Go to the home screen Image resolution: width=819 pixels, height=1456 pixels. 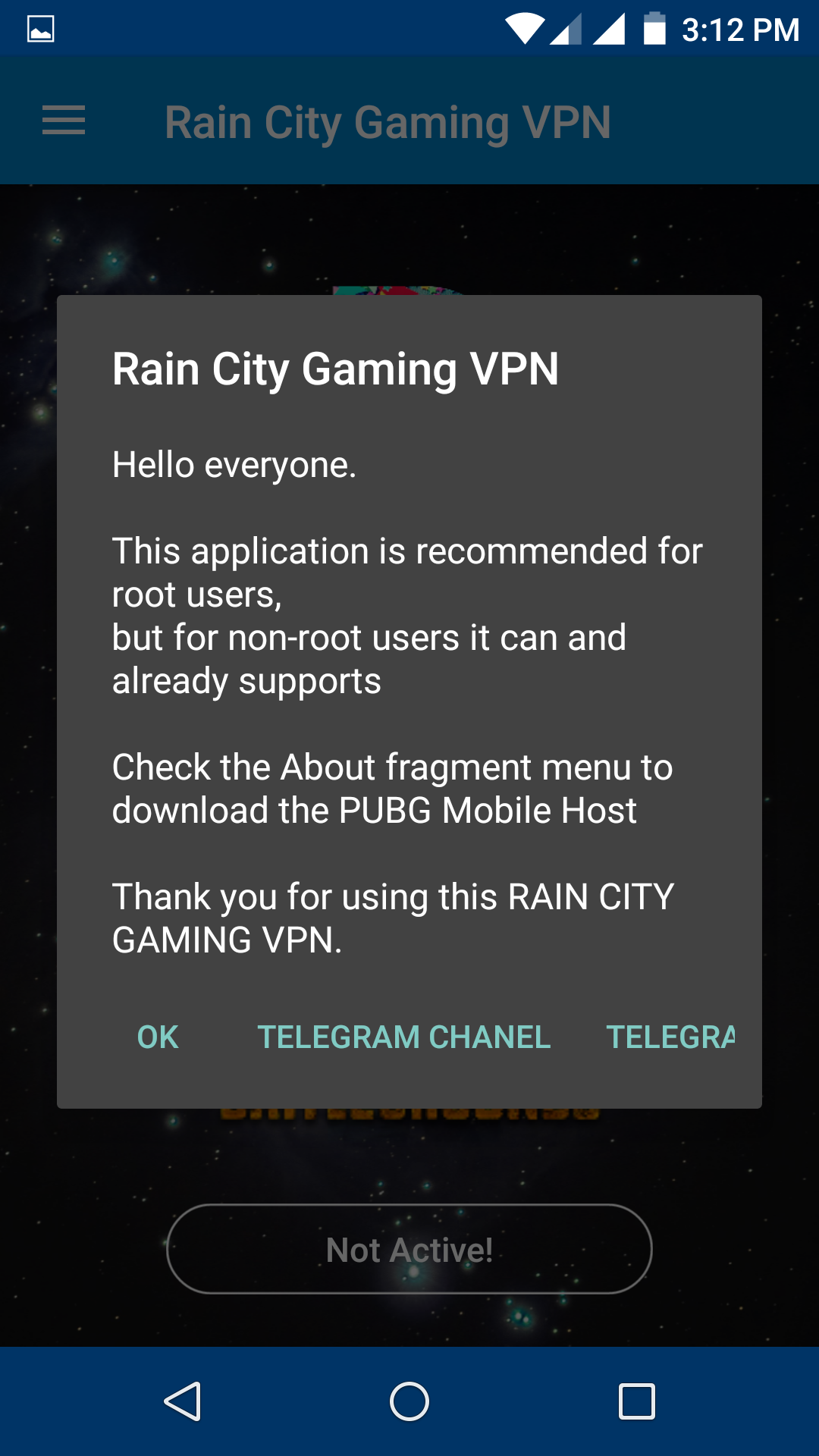pos(409,1401)
